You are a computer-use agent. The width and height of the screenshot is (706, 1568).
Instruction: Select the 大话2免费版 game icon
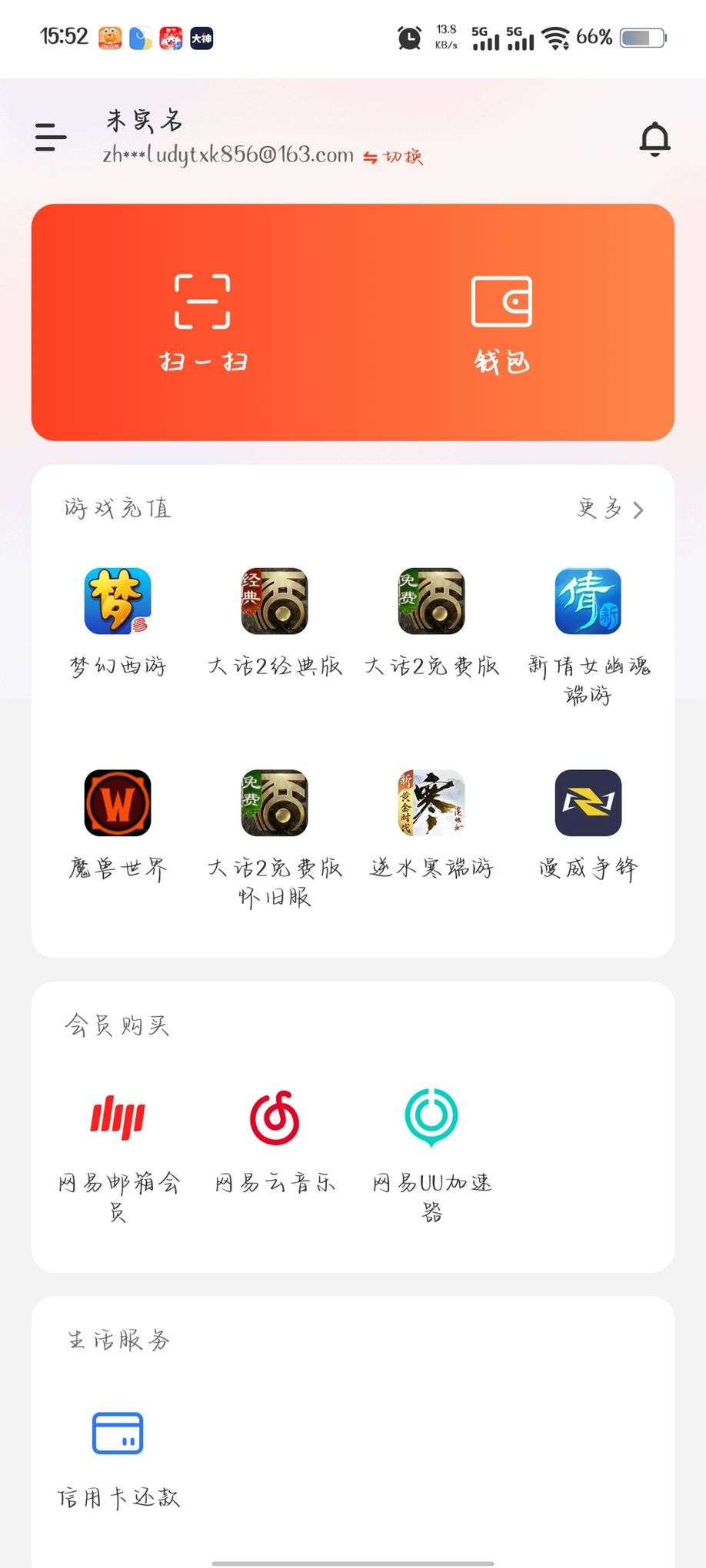click(x=432, y=602)
